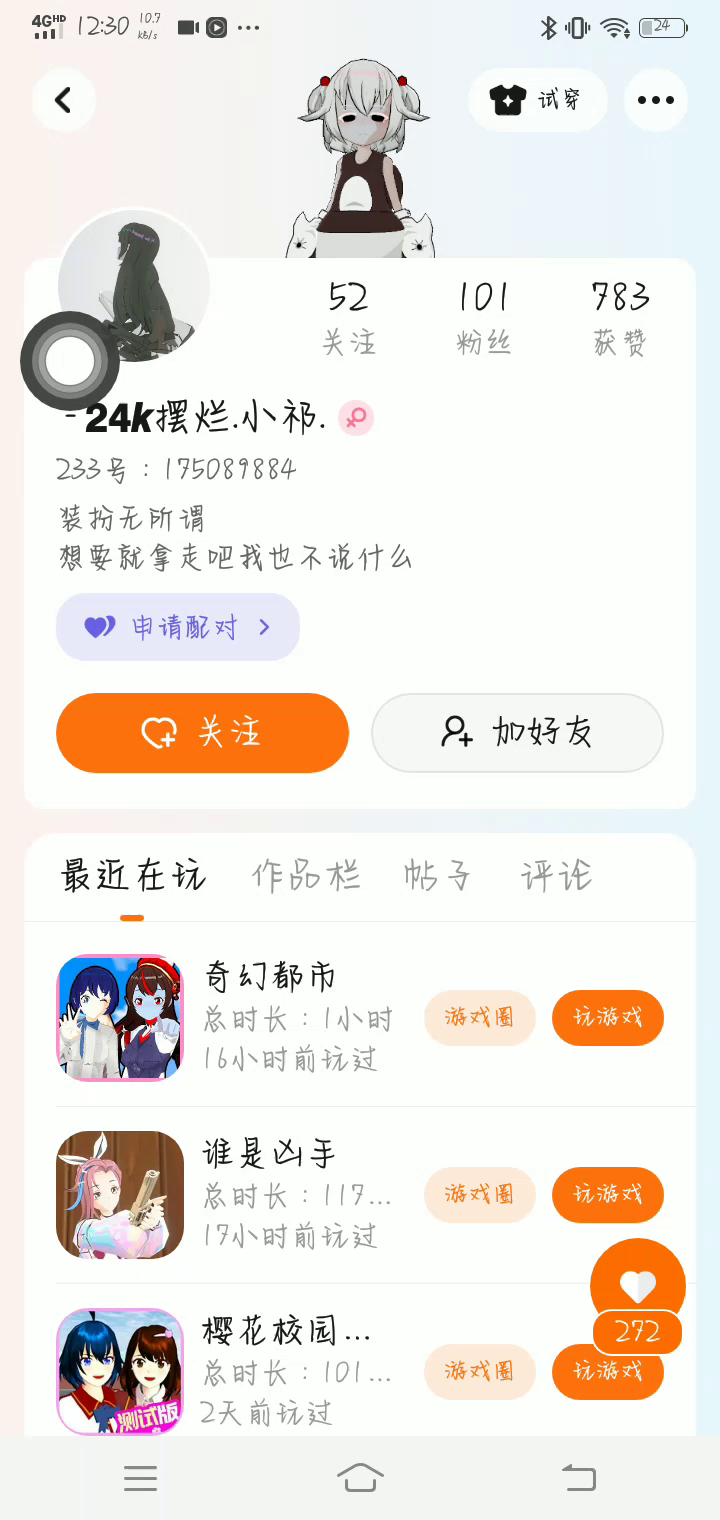Tap 玩游戏 for 谁是凶手
The width and height of the screenshot is (720, 1520).
point(607,1194)
